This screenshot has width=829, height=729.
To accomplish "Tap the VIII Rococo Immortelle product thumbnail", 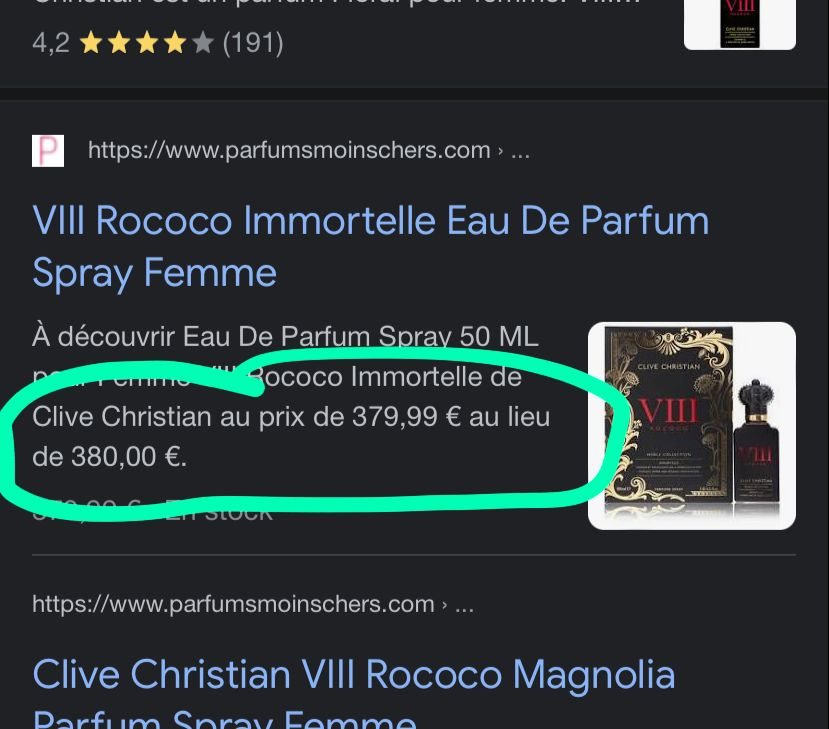I will [x=691, y=425].
